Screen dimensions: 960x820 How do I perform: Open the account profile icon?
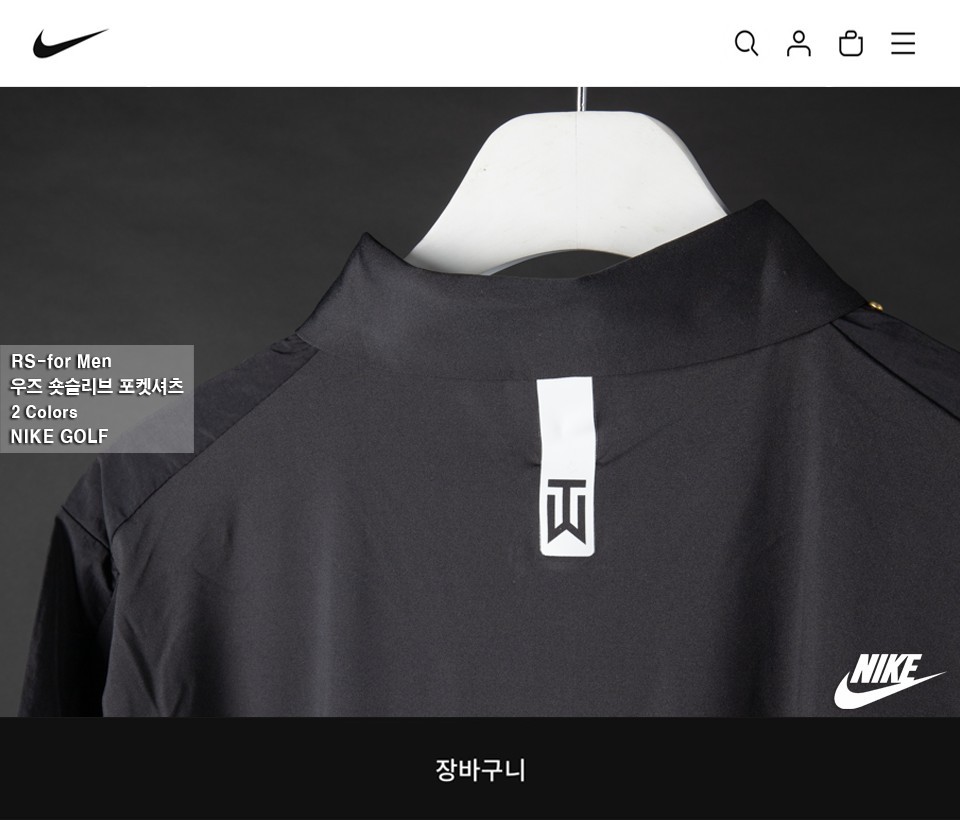coord(798,43)
